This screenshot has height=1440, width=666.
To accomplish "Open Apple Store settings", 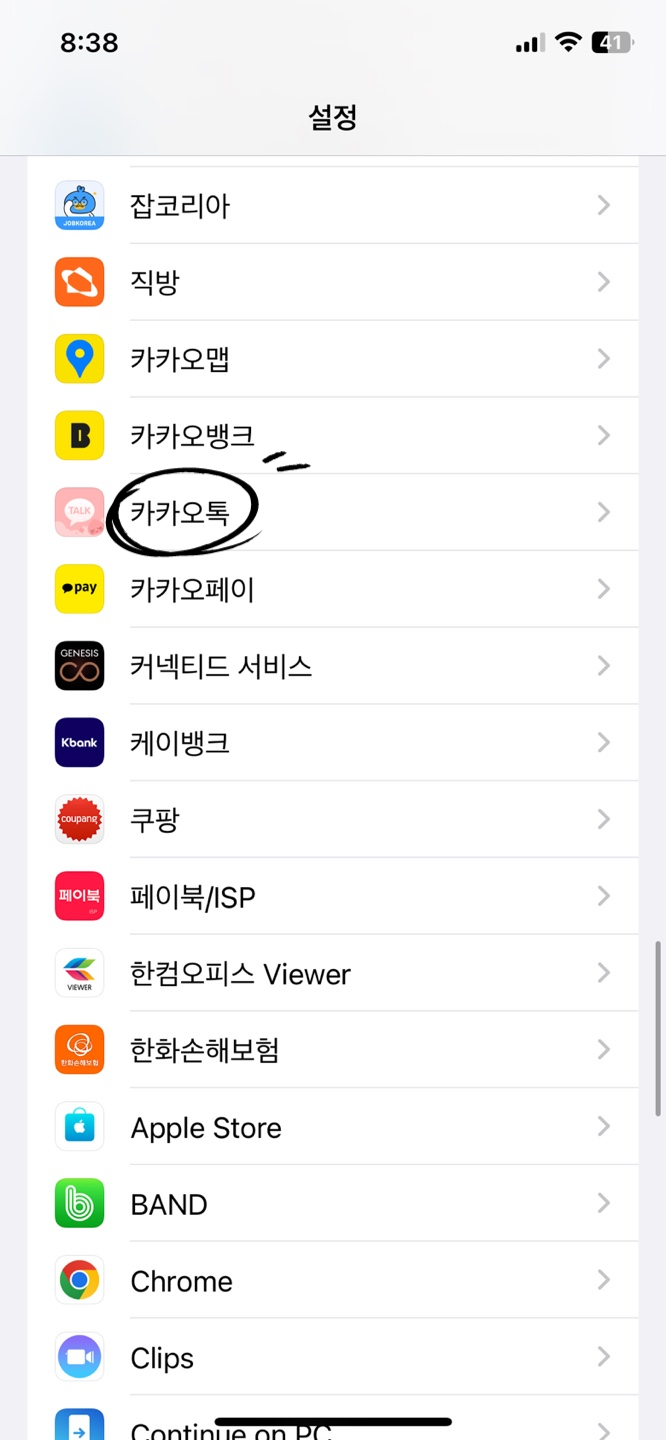I will coord(332,1128).
